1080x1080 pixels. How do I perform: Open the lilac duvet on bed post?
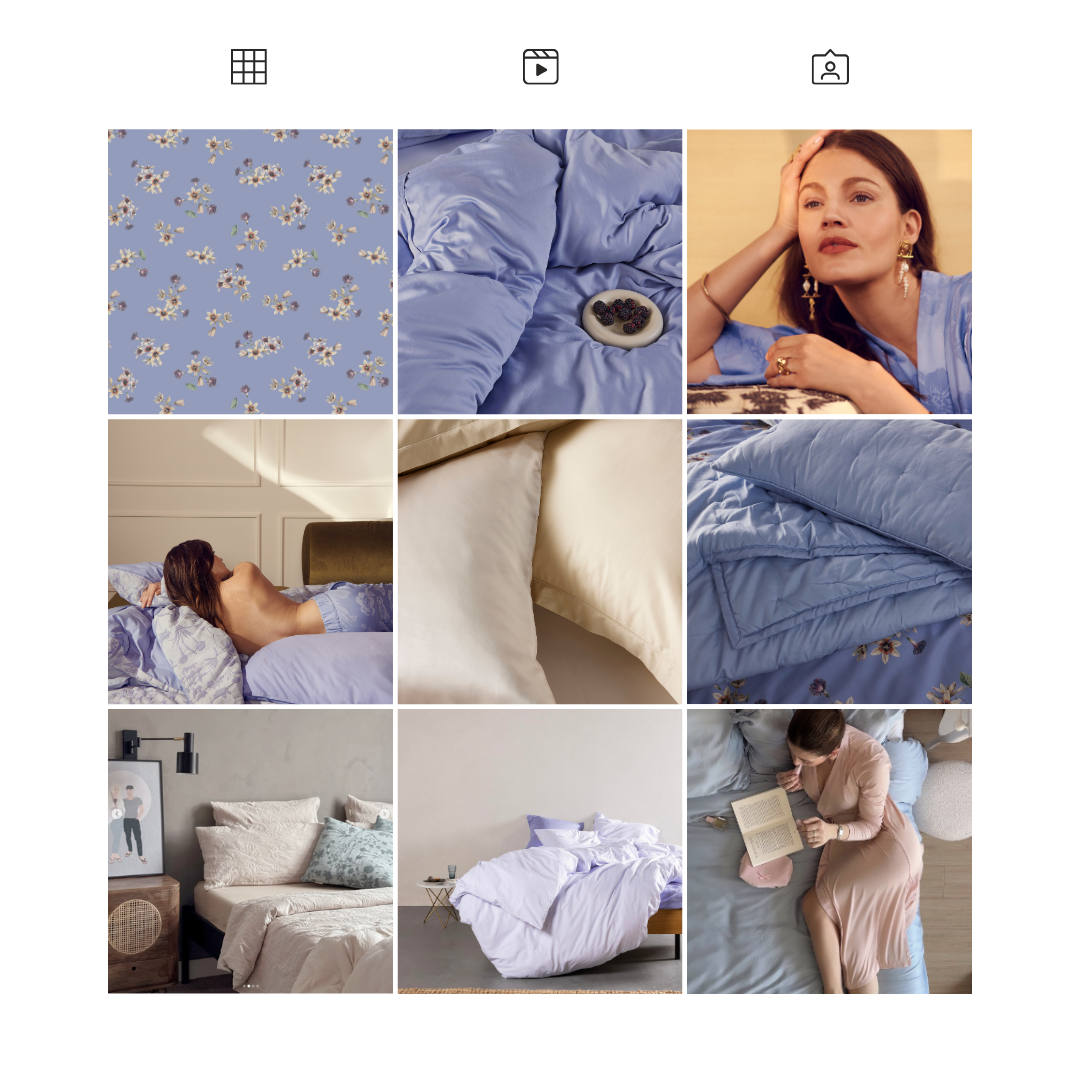(x=540, y=851)
